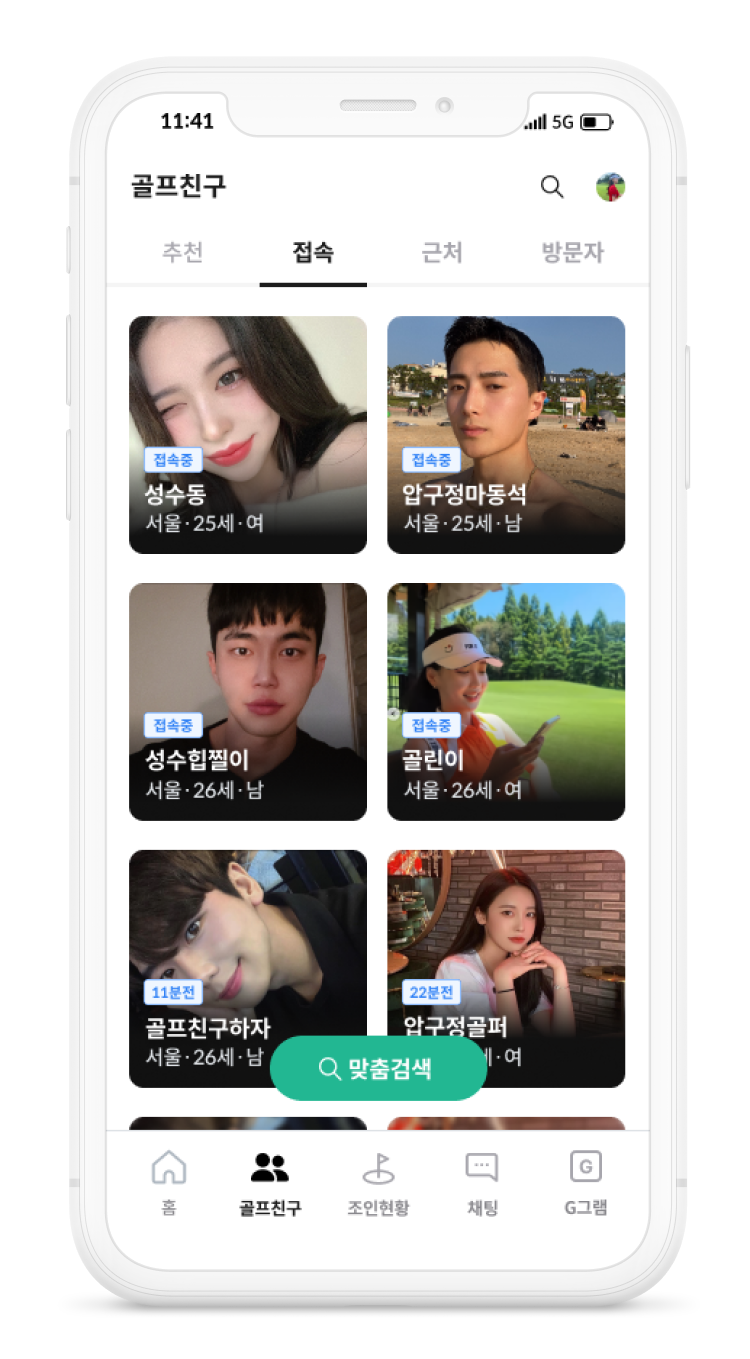The width and height of the screenshot is (750, 1359).
Task: View 압구정마동석's profile card
Action: point(506,434)
